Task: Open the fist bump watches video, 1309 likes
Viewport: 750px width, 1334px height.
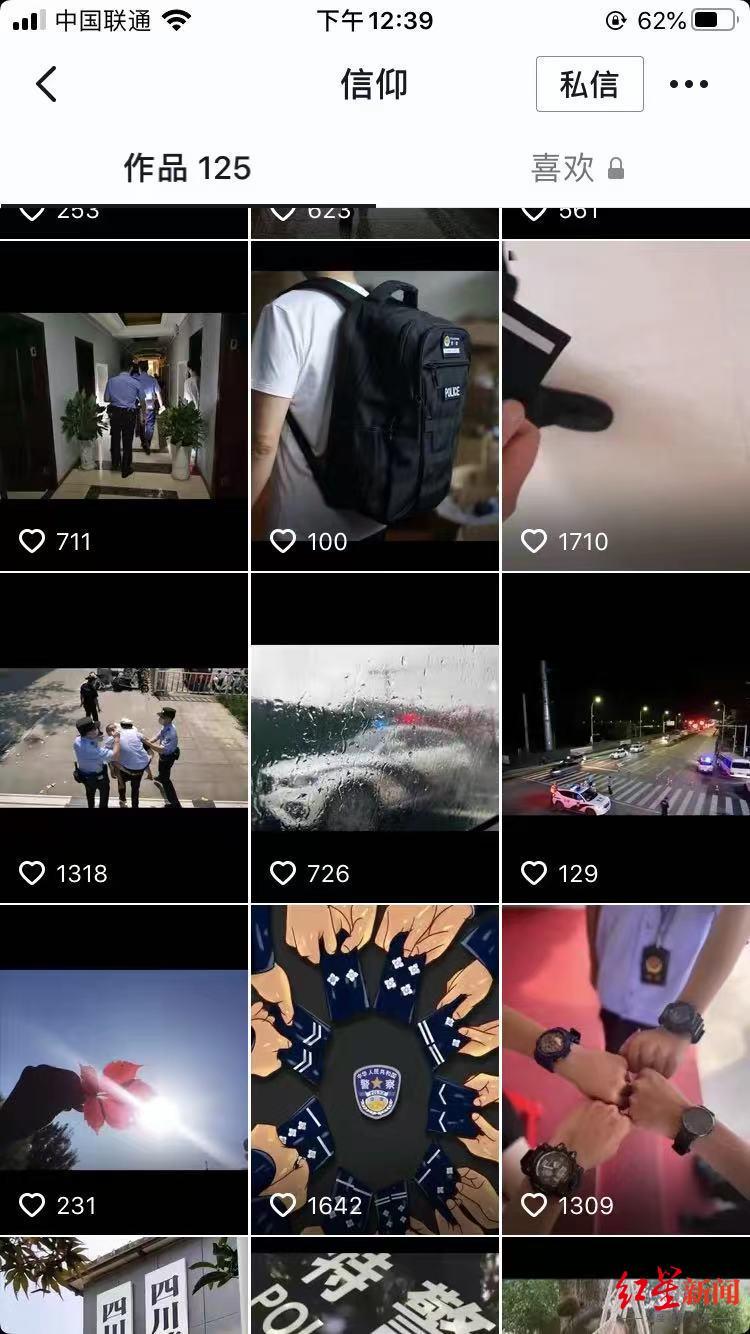Action: (626, 1069)
